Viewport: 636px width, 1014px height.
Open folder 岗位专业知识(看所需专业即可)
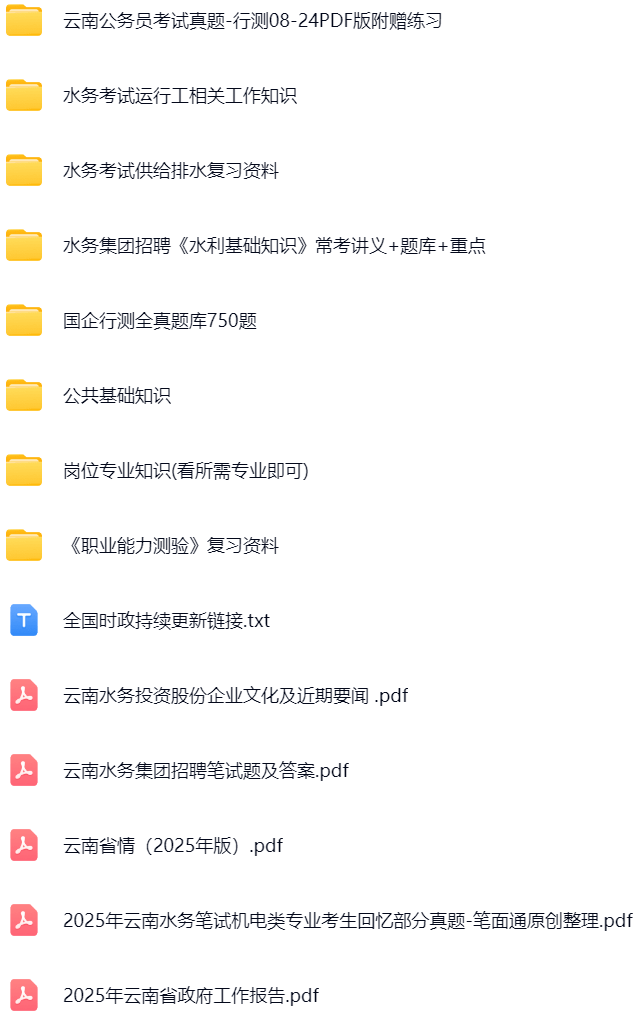pyautogui.click(x=186, y=471)
